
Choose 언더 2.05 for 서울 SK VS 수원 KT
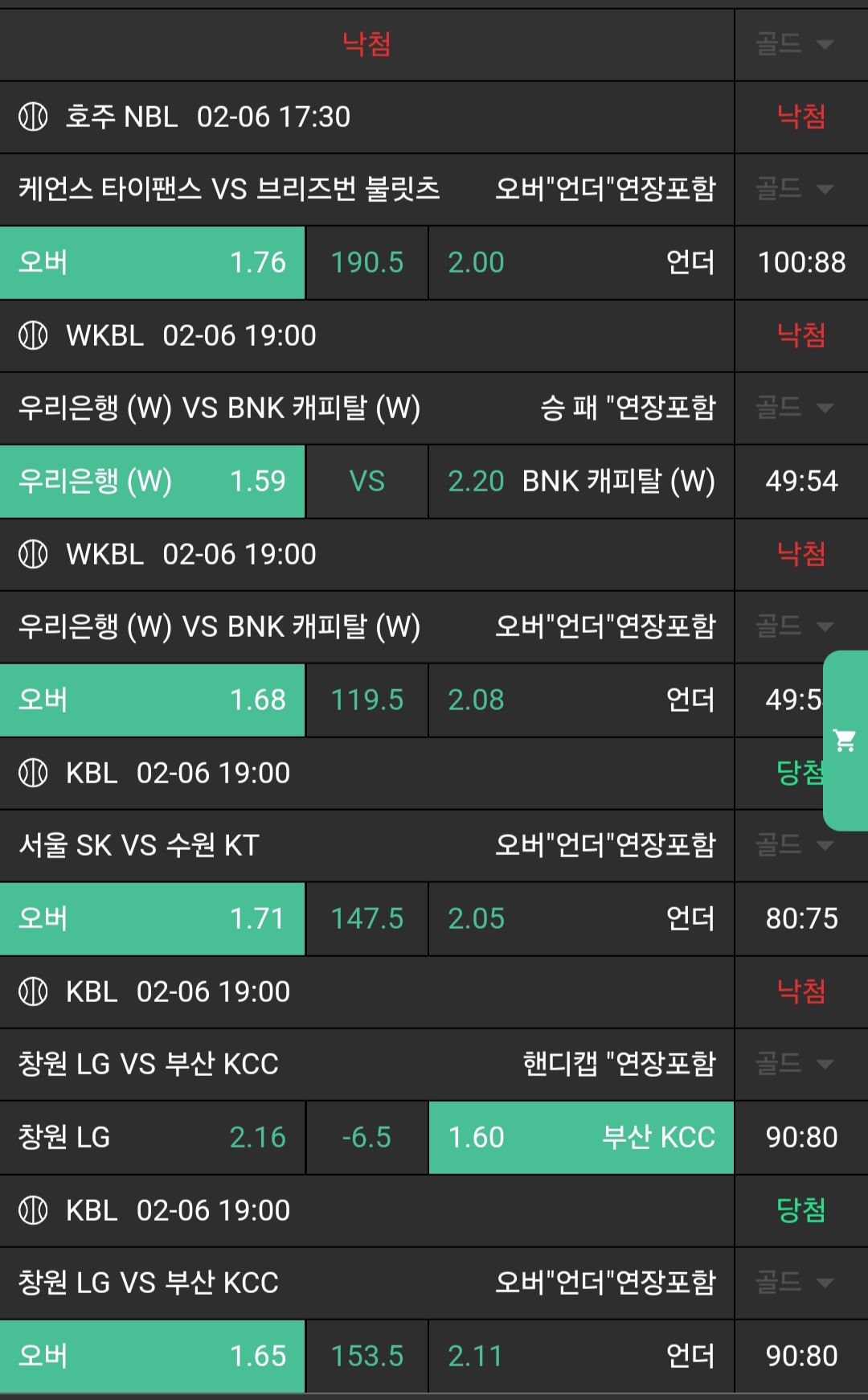pyautogui.click(x=581, y=918)
